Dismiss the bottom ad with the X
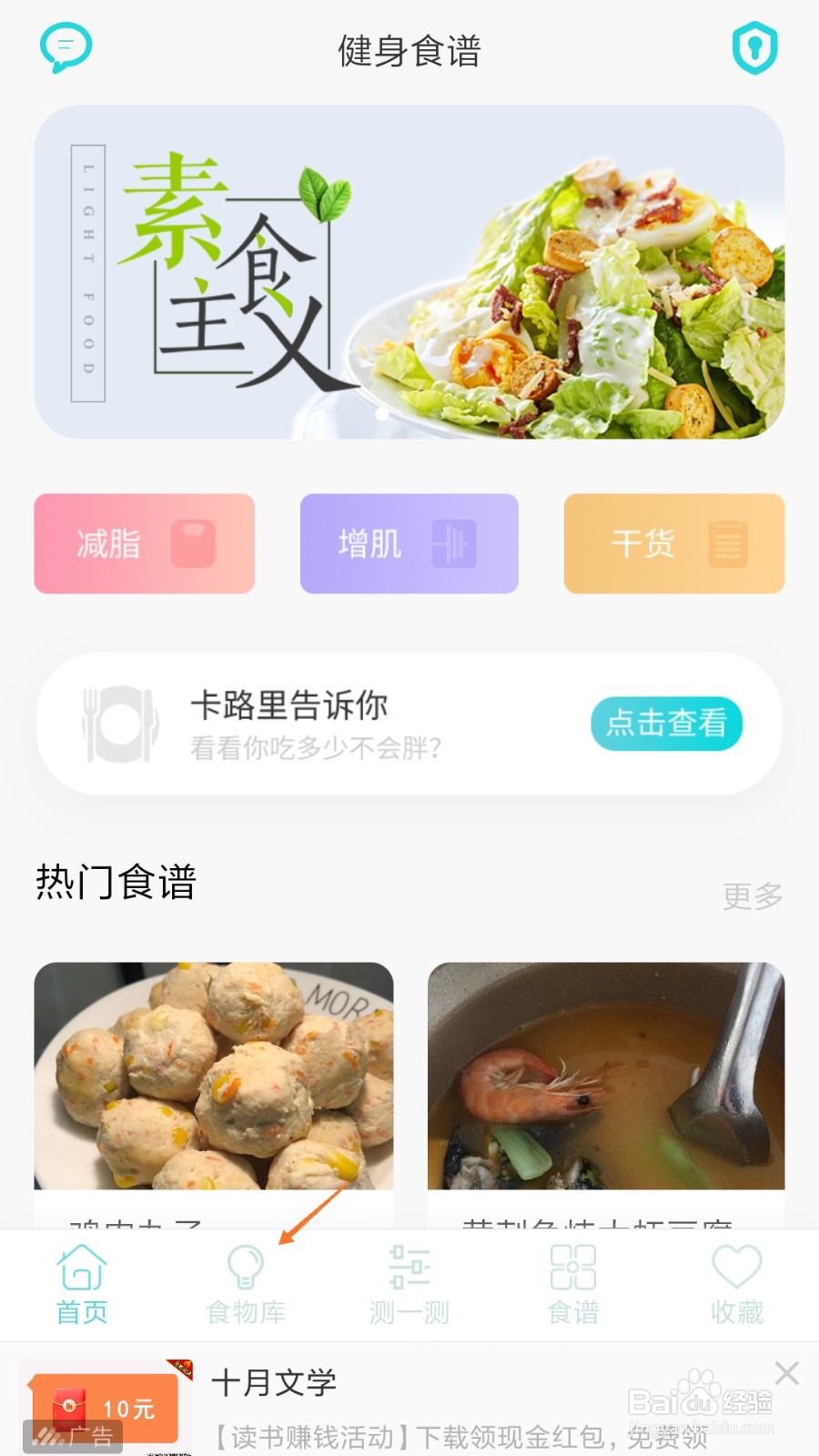 [788, 1370]
